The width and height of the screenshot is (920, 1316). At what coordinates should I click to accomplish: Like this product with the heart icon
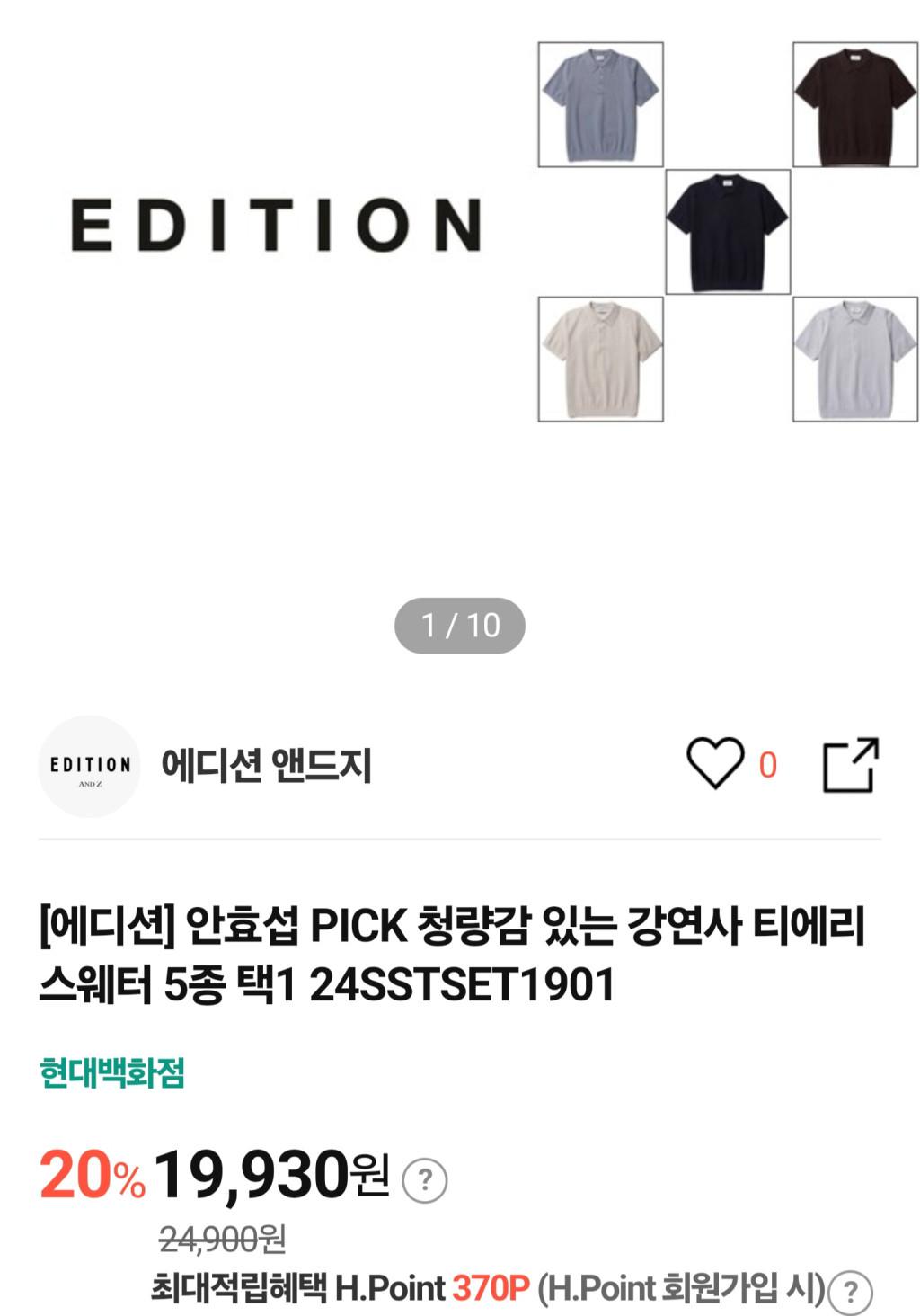pyautogui.click(x=715, y=764)
